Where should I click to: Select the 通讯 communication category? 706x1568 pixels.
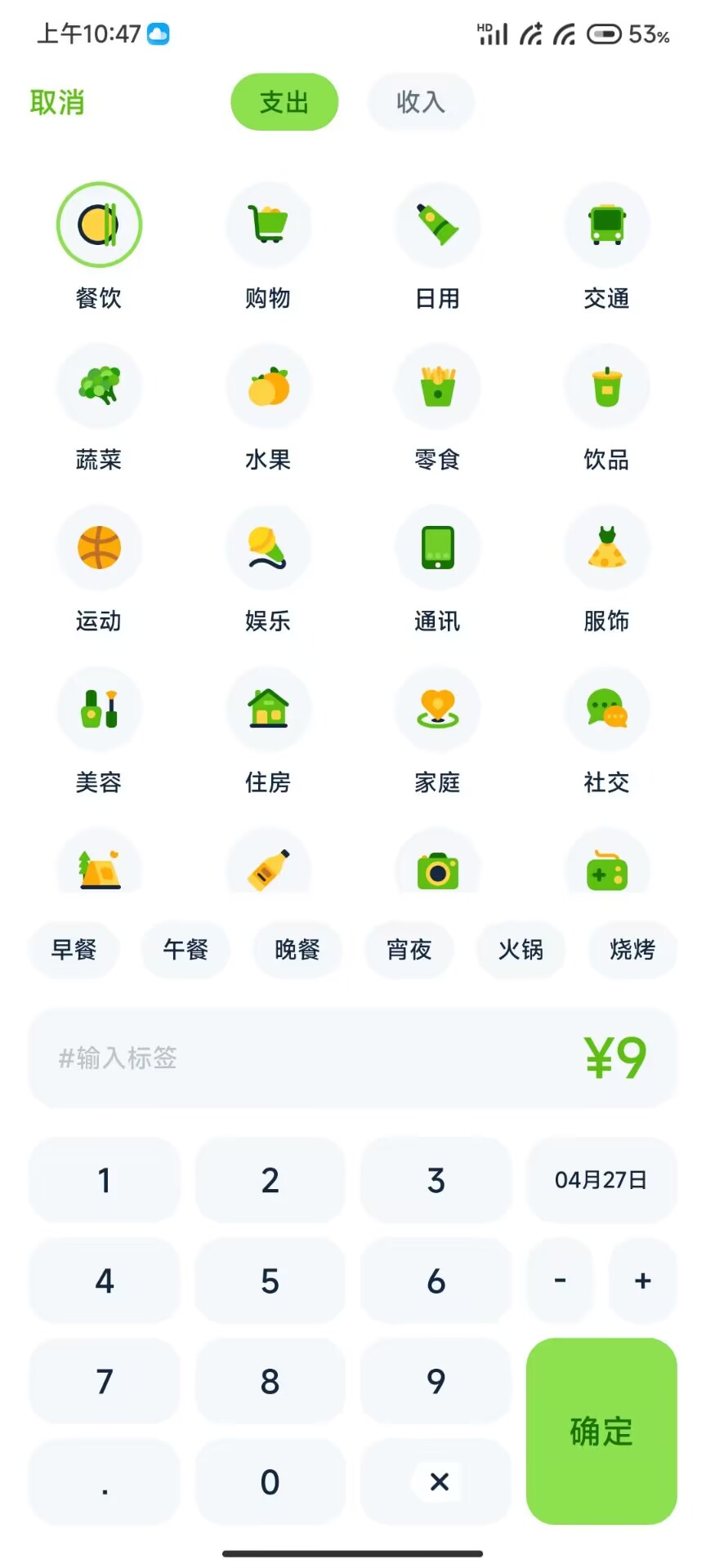click(x=438, y=548)
